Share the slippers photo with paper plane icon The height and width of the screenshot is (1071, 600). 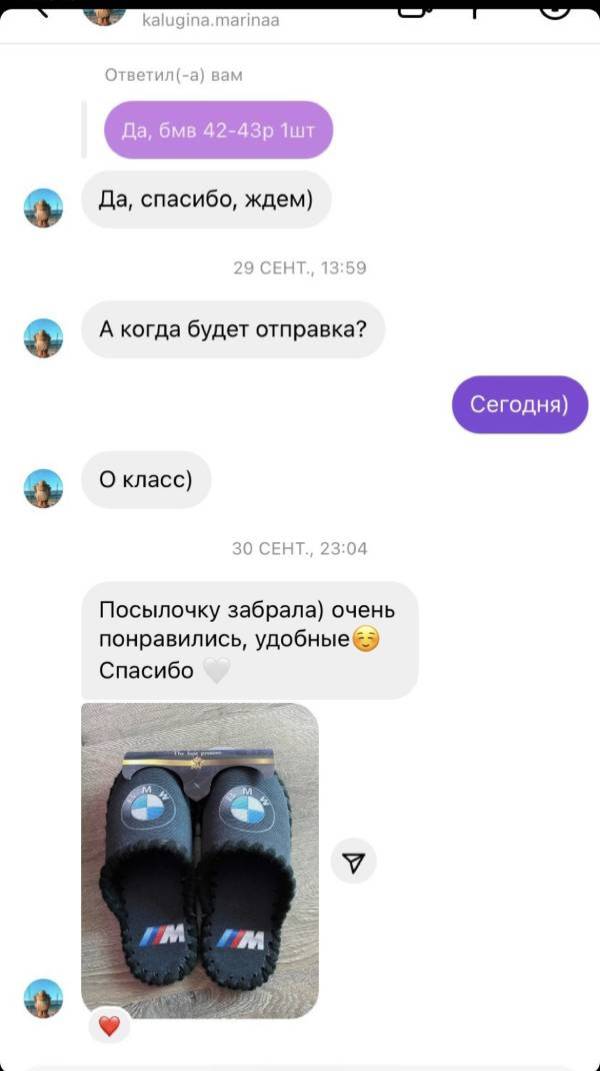click(353, 861)
